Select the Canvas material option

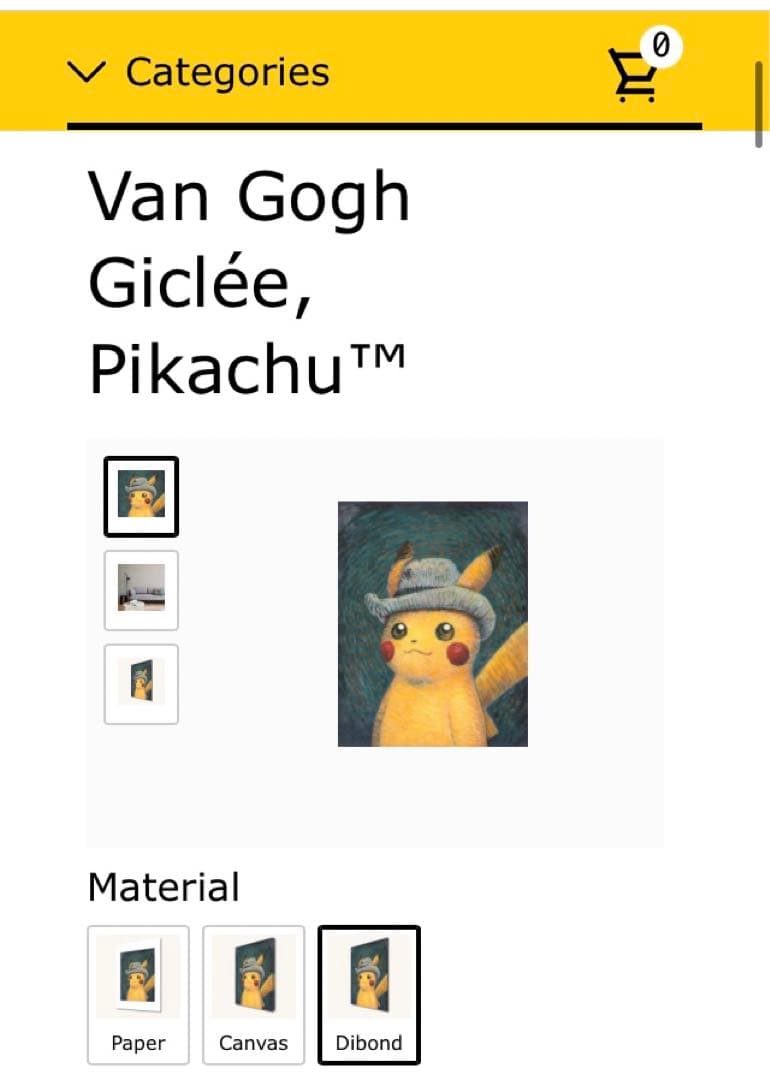point(253,994)
